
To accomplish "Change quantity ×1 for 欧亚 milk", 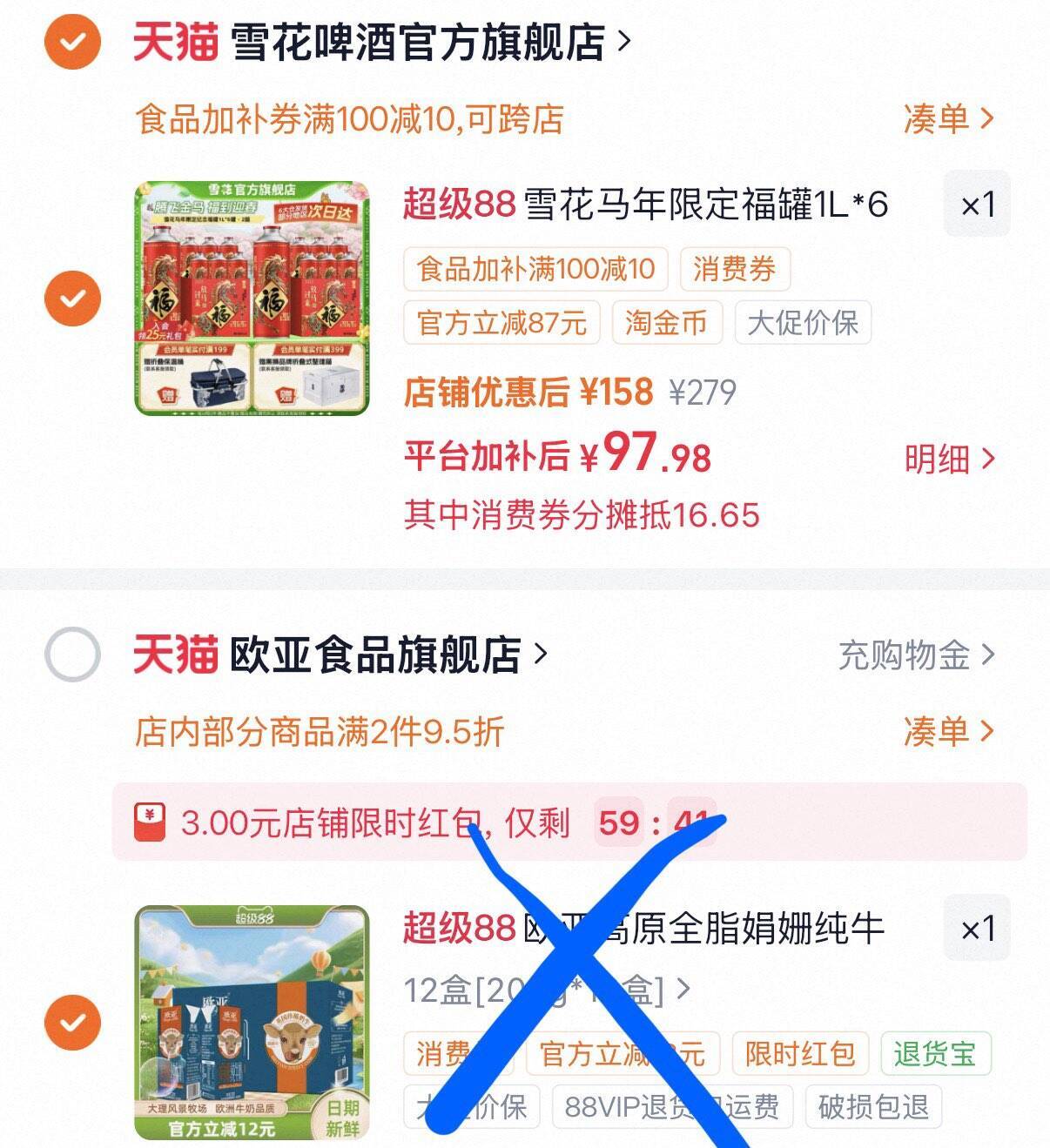I will [977, 929].
